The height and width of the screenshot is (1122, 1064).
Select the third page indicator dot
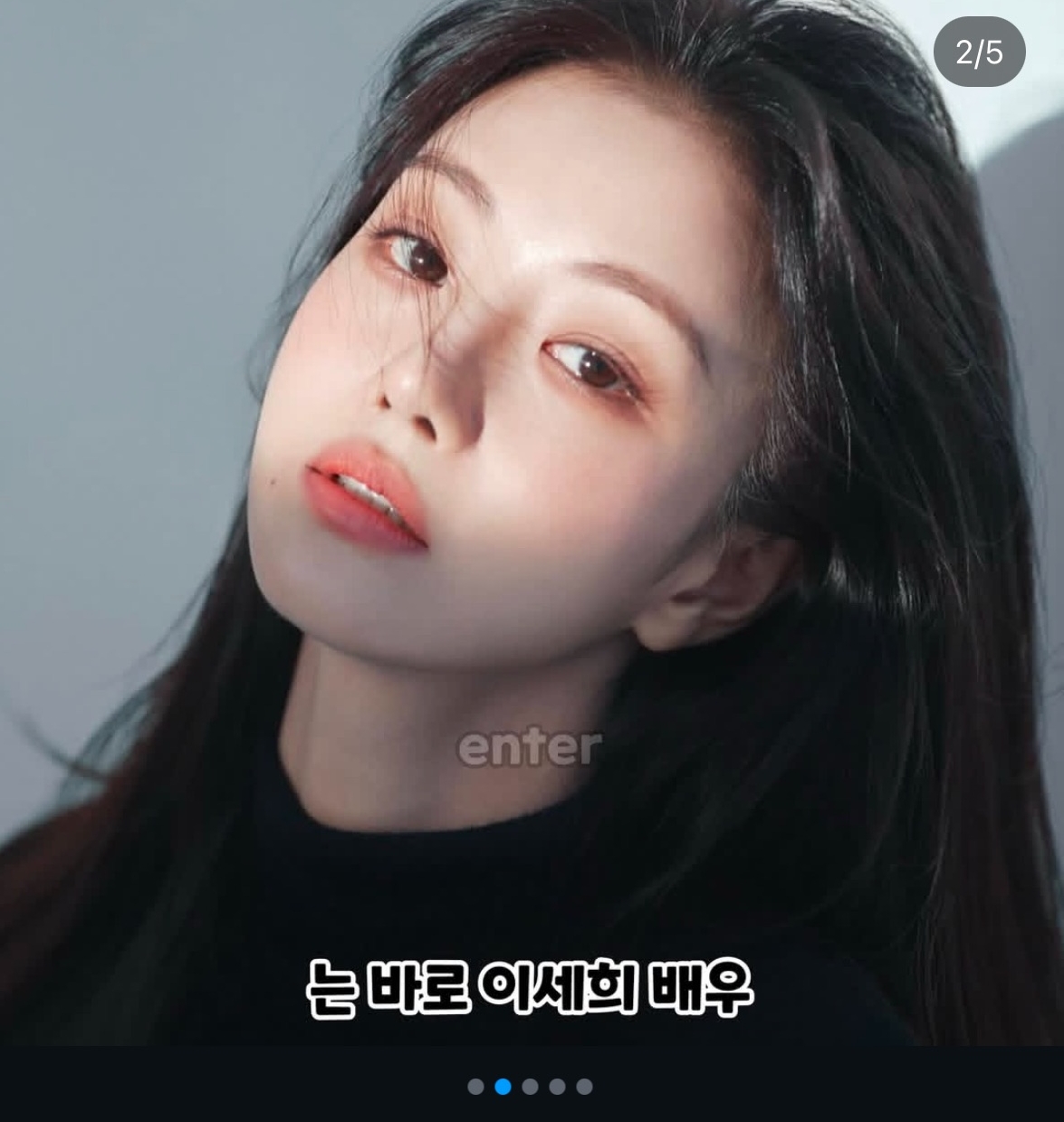(531, 1086)
